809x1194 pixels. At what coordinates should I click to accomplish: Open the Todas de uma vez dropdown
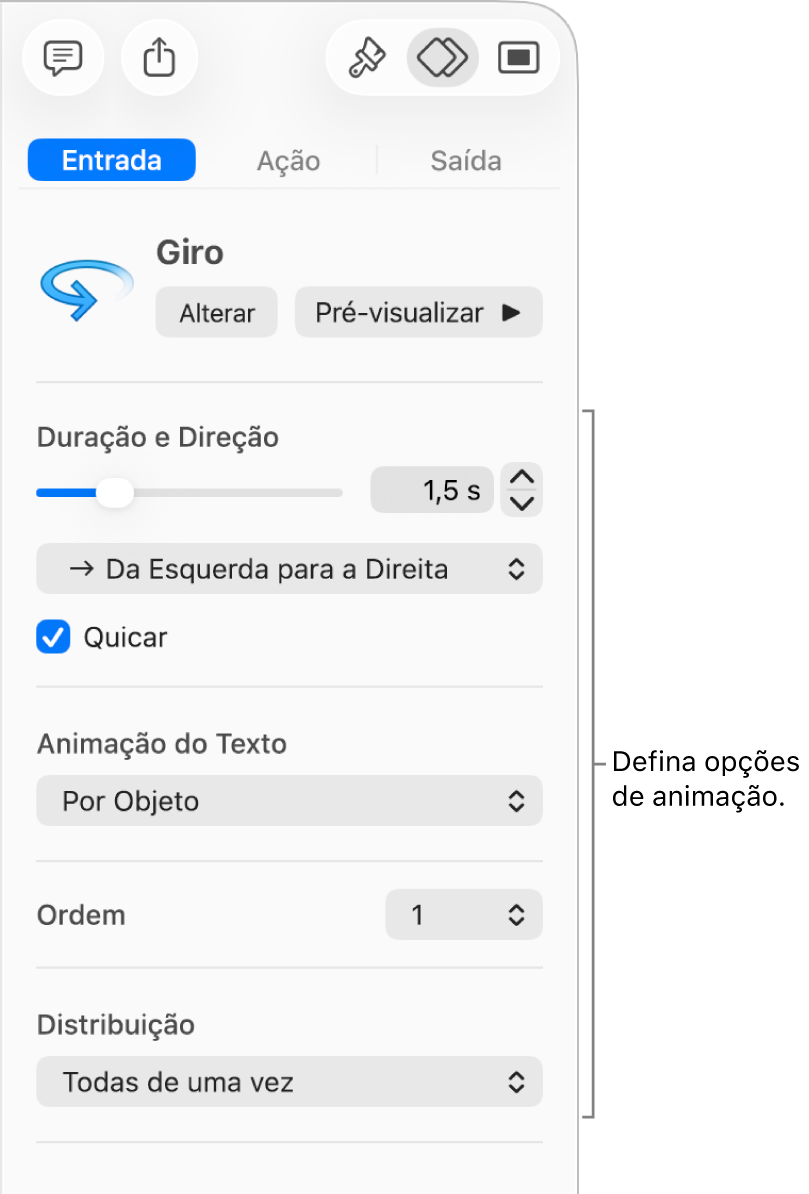[x=289, y=1082]
